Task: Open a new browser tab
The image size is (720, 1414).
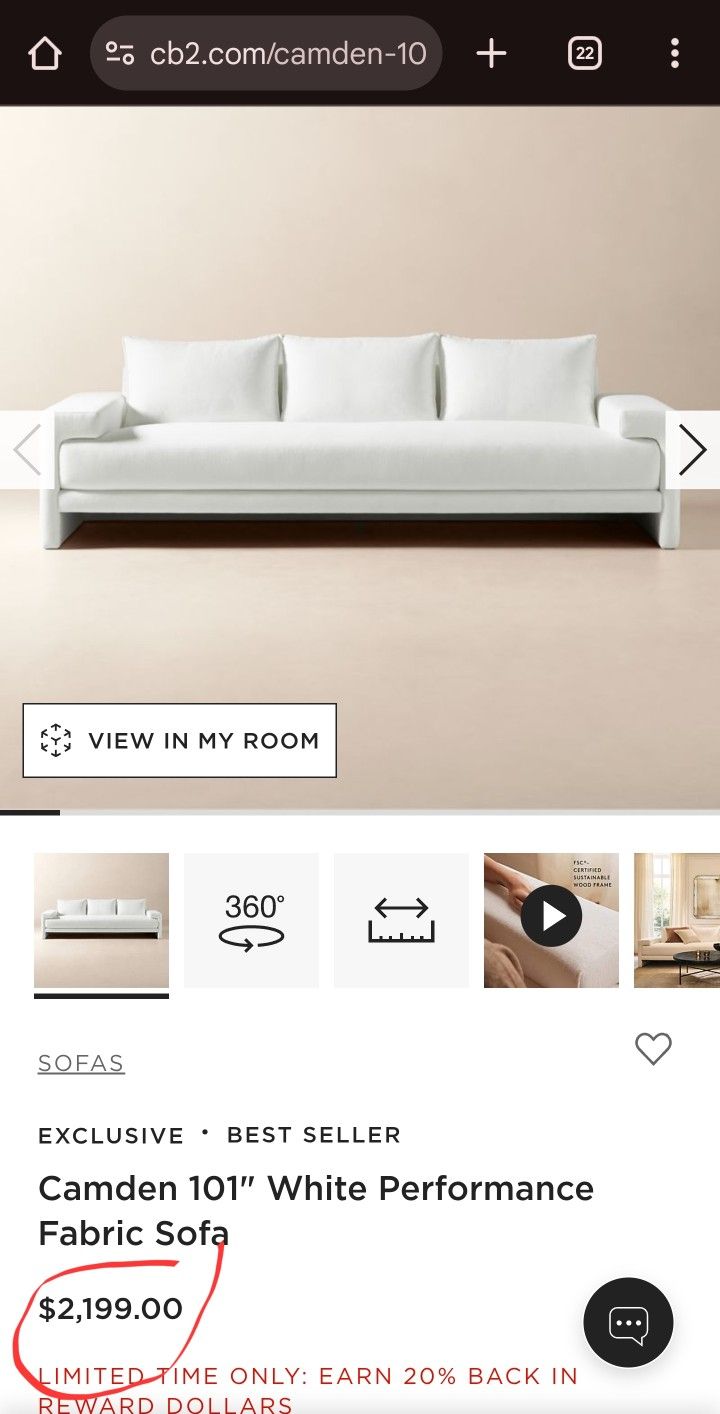Action: [x=491, y=53]
